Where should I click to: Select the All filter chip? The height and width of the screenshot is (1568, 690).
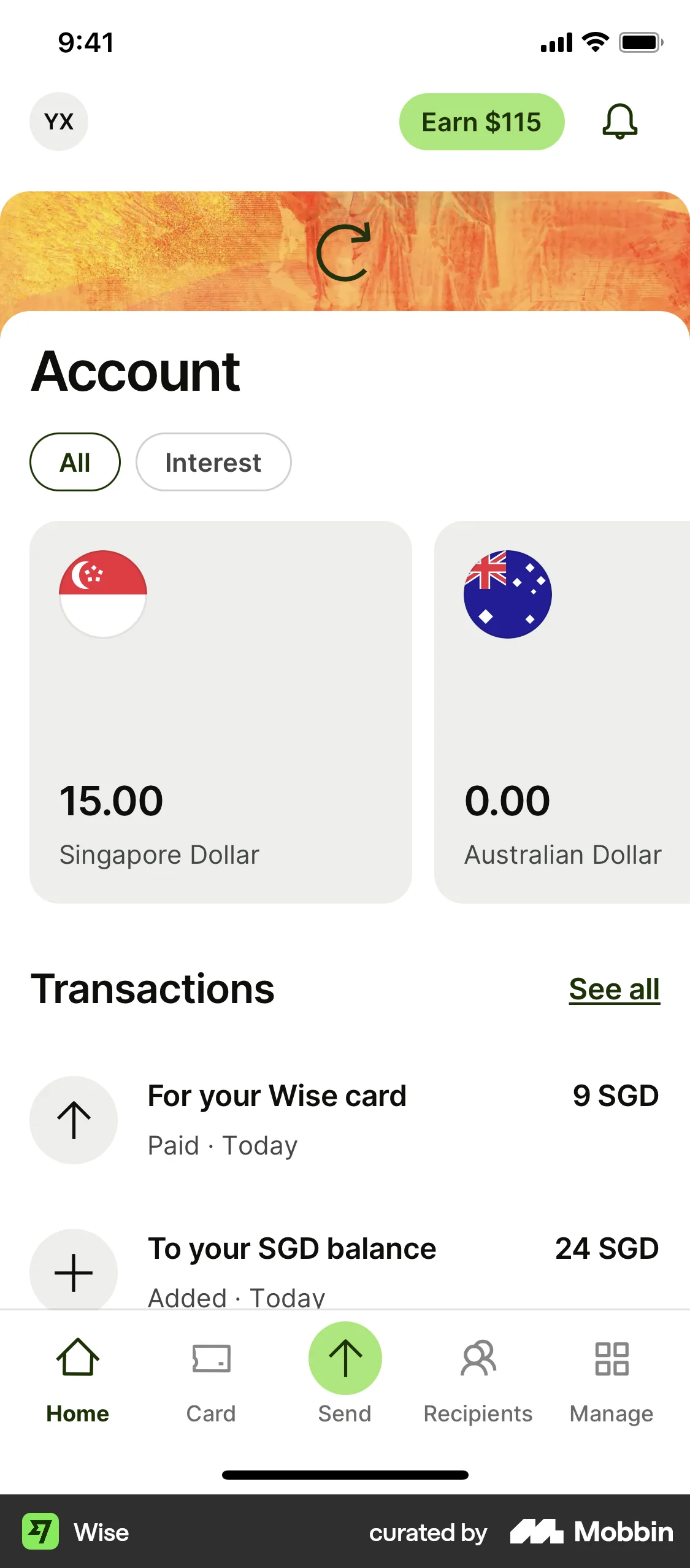coord(74,462)
